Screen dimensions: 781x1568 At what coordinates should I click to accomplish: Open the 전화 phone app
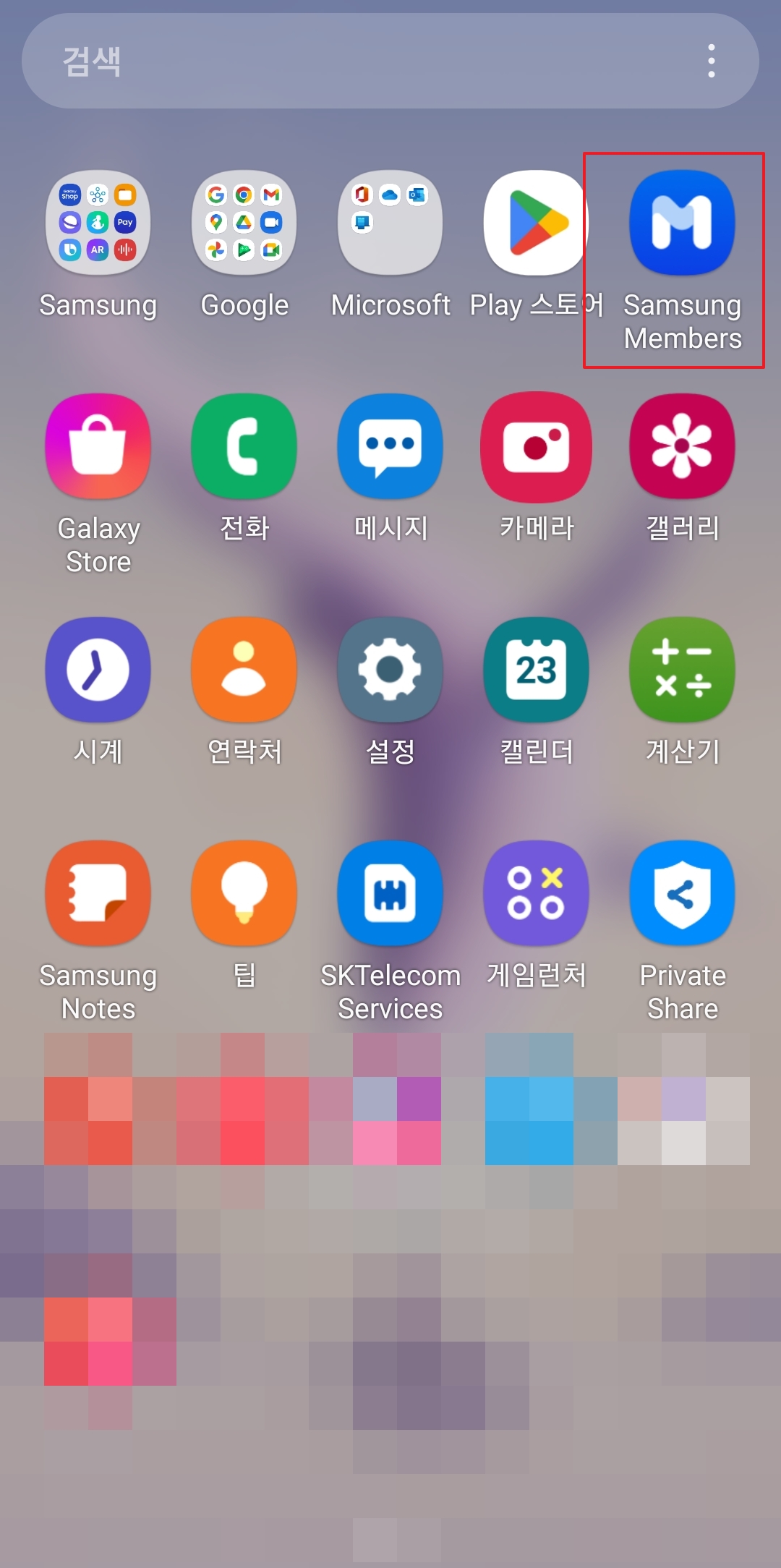click(x=244, y=446)
